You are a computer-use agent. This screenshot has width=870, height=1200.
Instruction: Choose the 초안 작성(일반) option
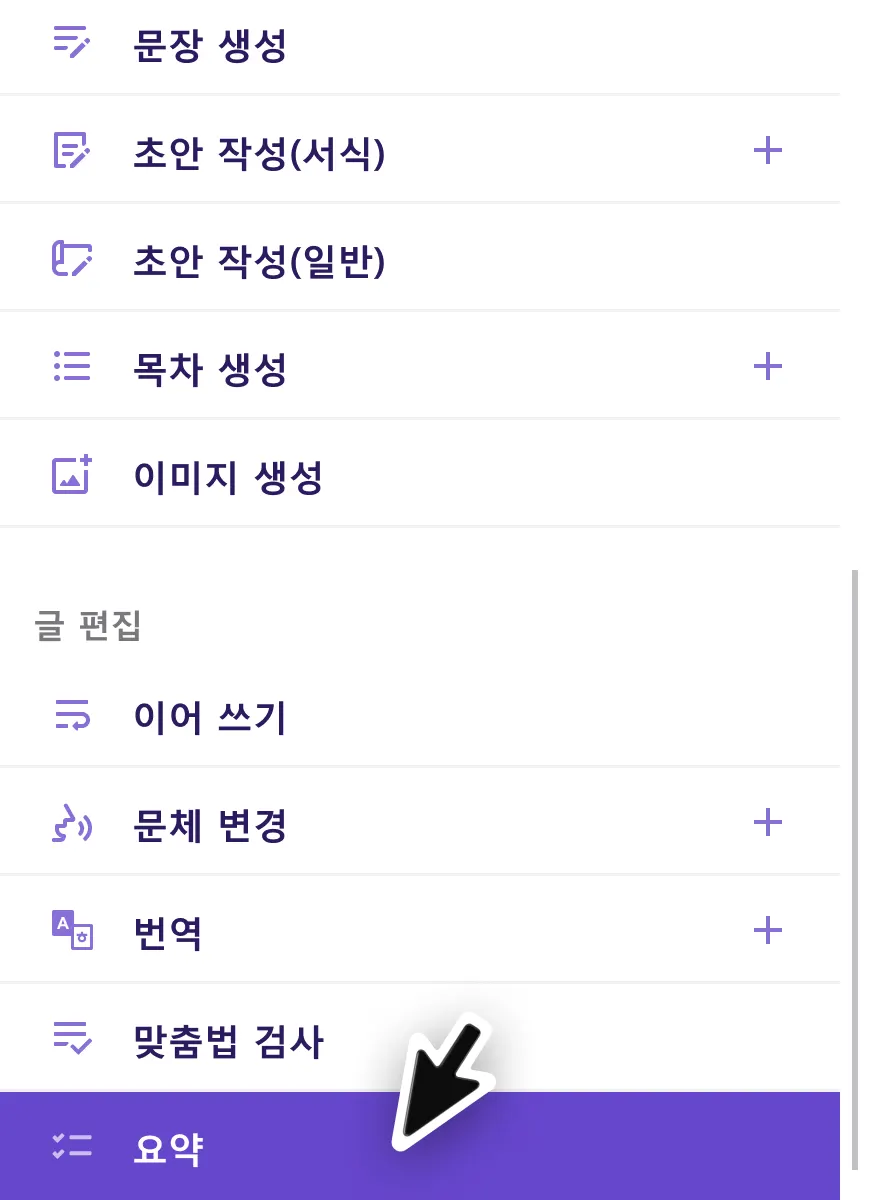click(x=258, y=261)
